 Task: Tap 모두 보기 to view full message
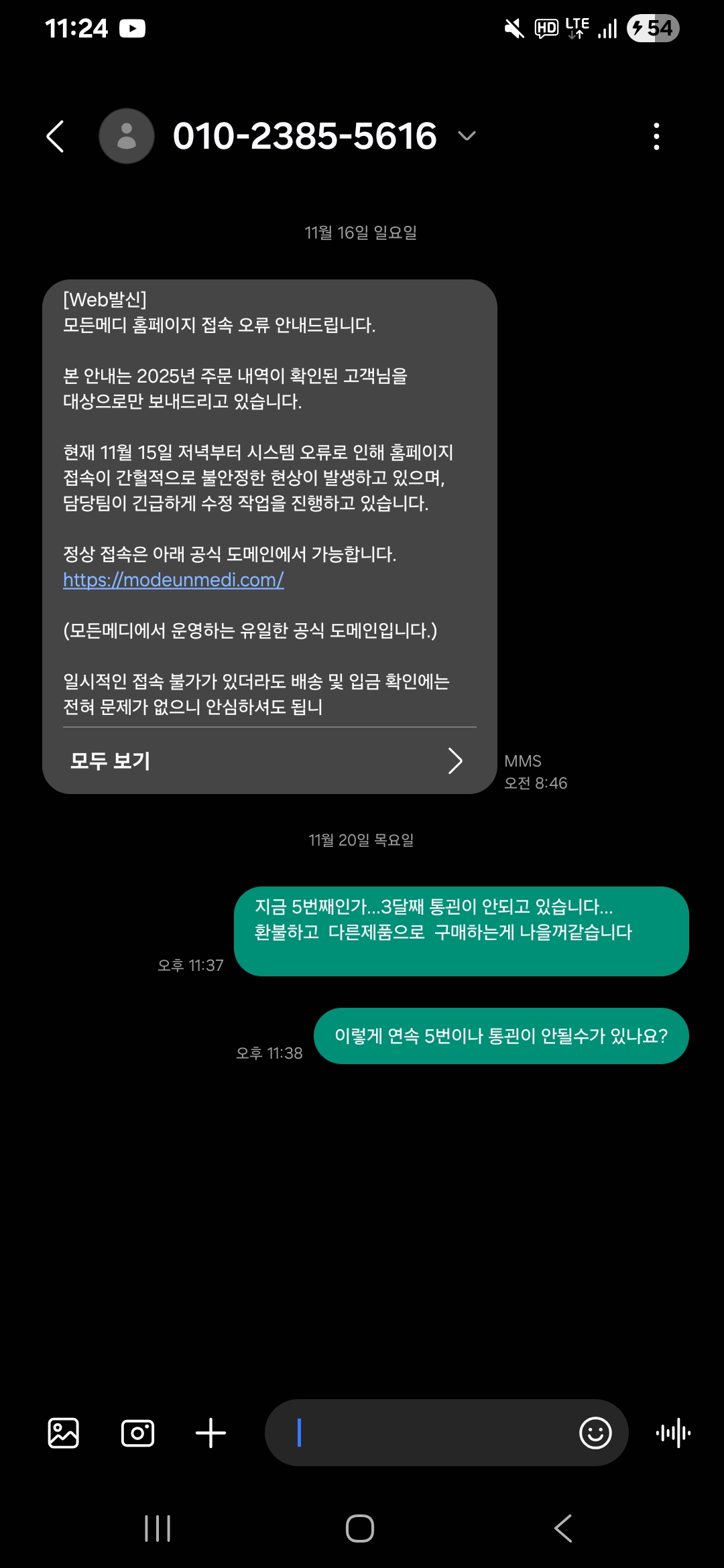[x=268, y=761]
